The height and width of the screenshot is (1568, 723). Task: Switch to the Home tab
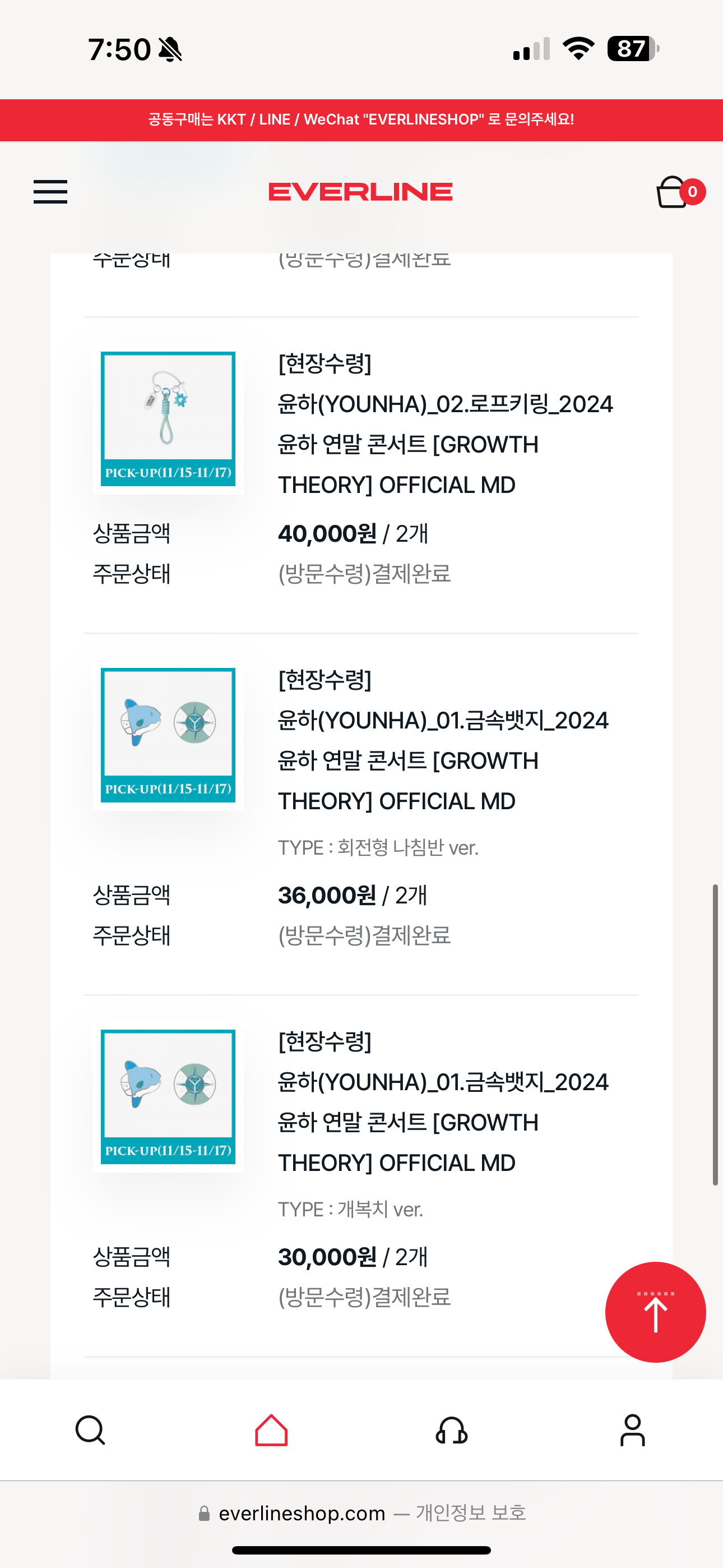click(271, 1430)
